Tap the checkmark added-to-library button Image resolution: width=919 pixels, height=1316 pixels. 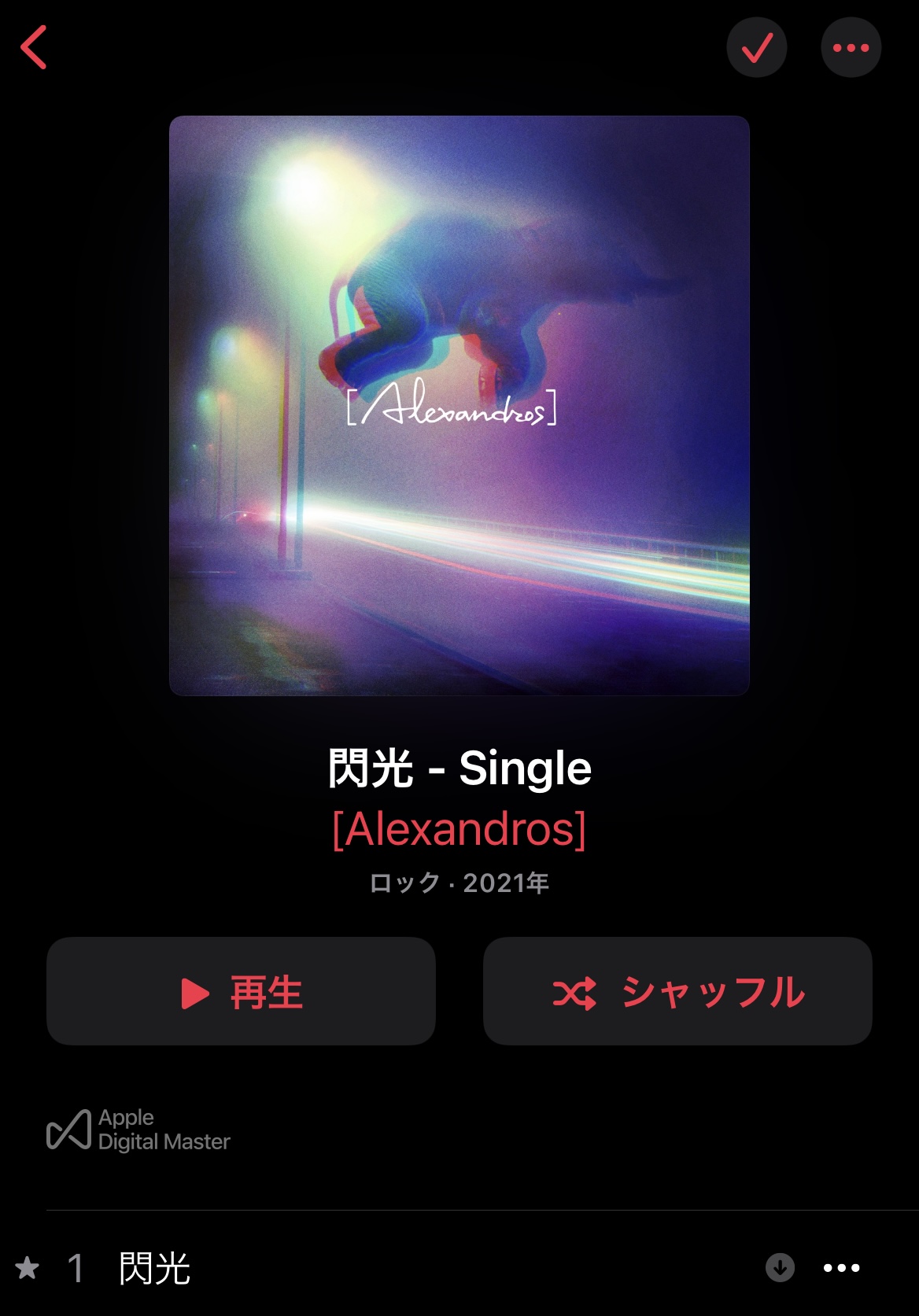point(757,48)
